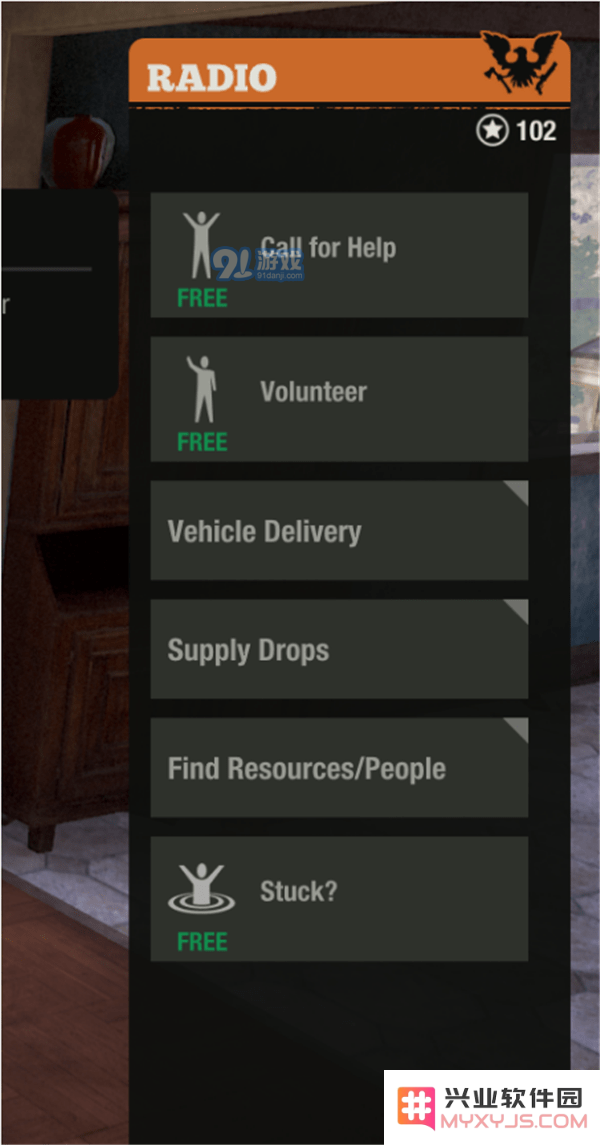Select the Call for Help option
Screen dimensions: 600x1145
(x=339, y=255)
